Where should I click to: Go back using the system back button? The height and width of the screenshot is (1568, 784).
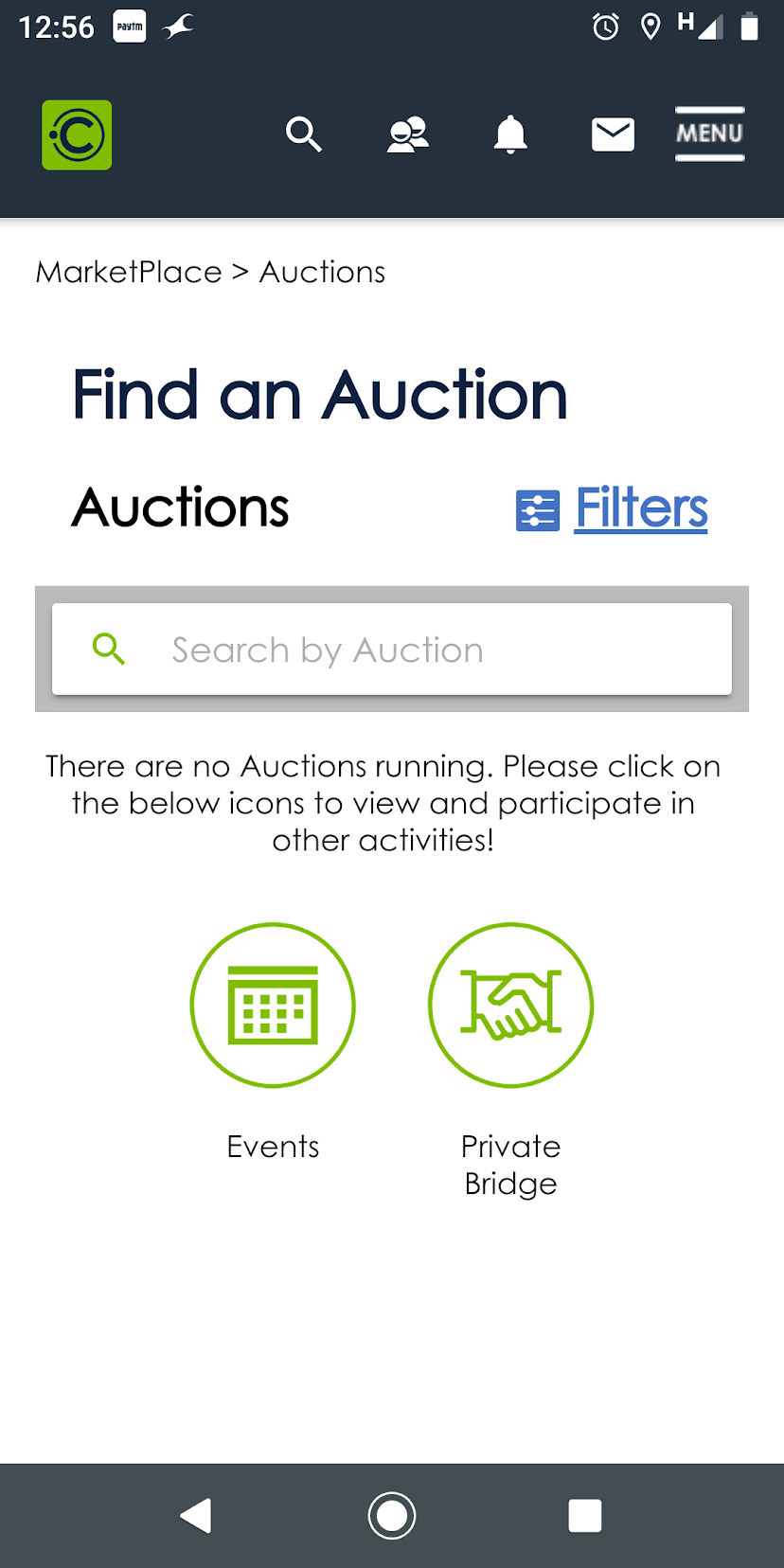[x=196, y=1515]
